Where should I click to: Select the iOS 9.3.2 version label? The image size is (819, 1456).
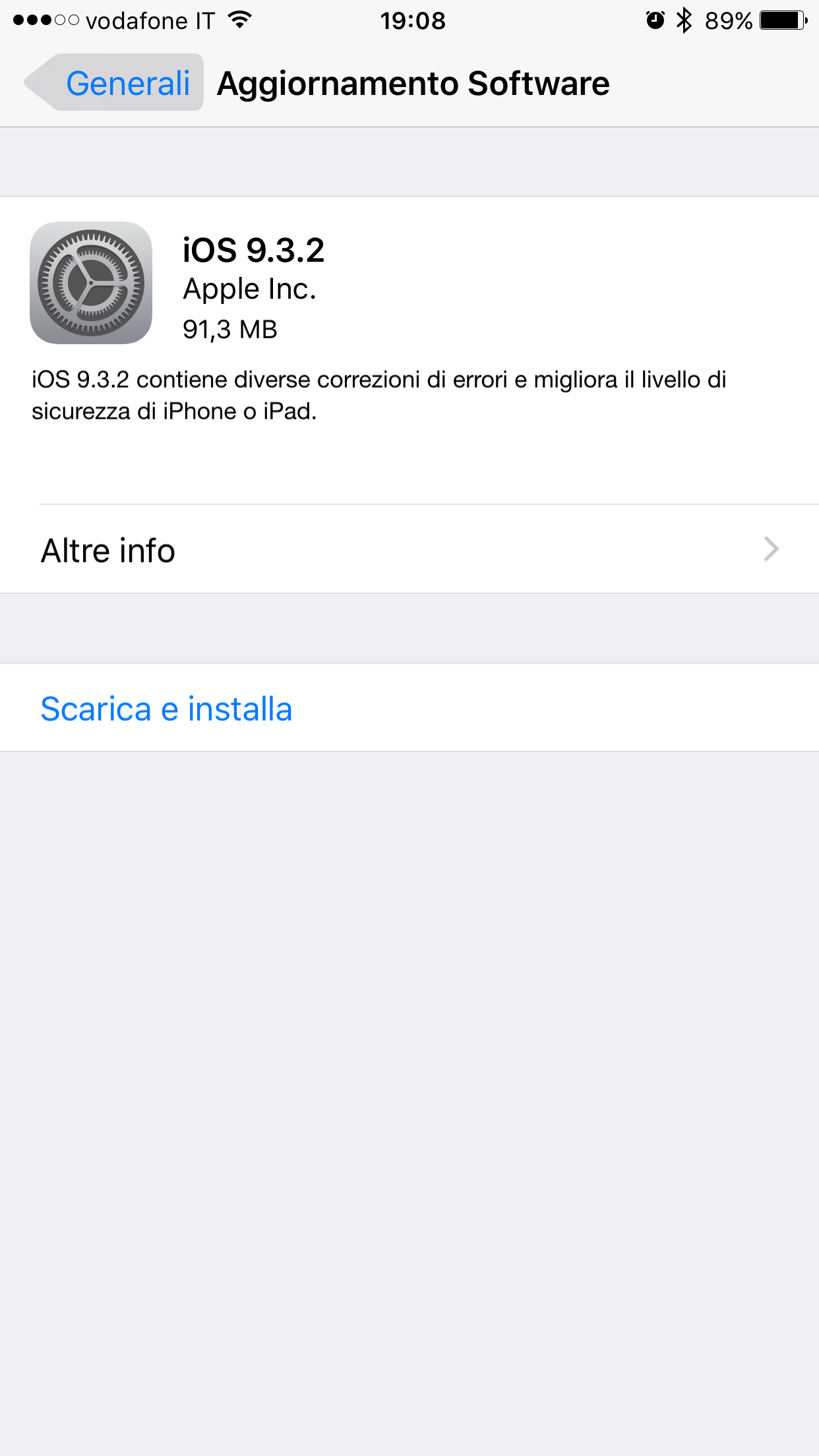[x=253, y=251]
